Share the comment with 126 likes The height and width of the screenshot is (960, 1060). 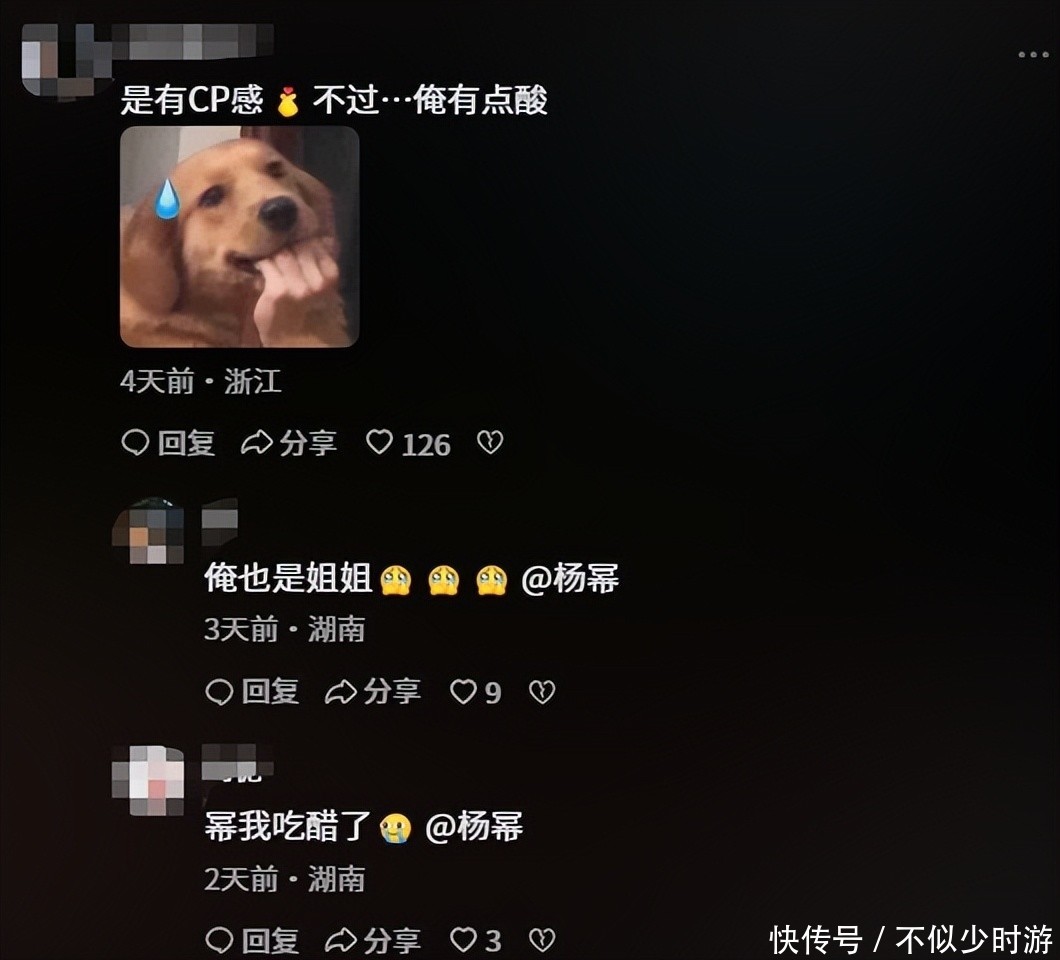pos(289,443)
